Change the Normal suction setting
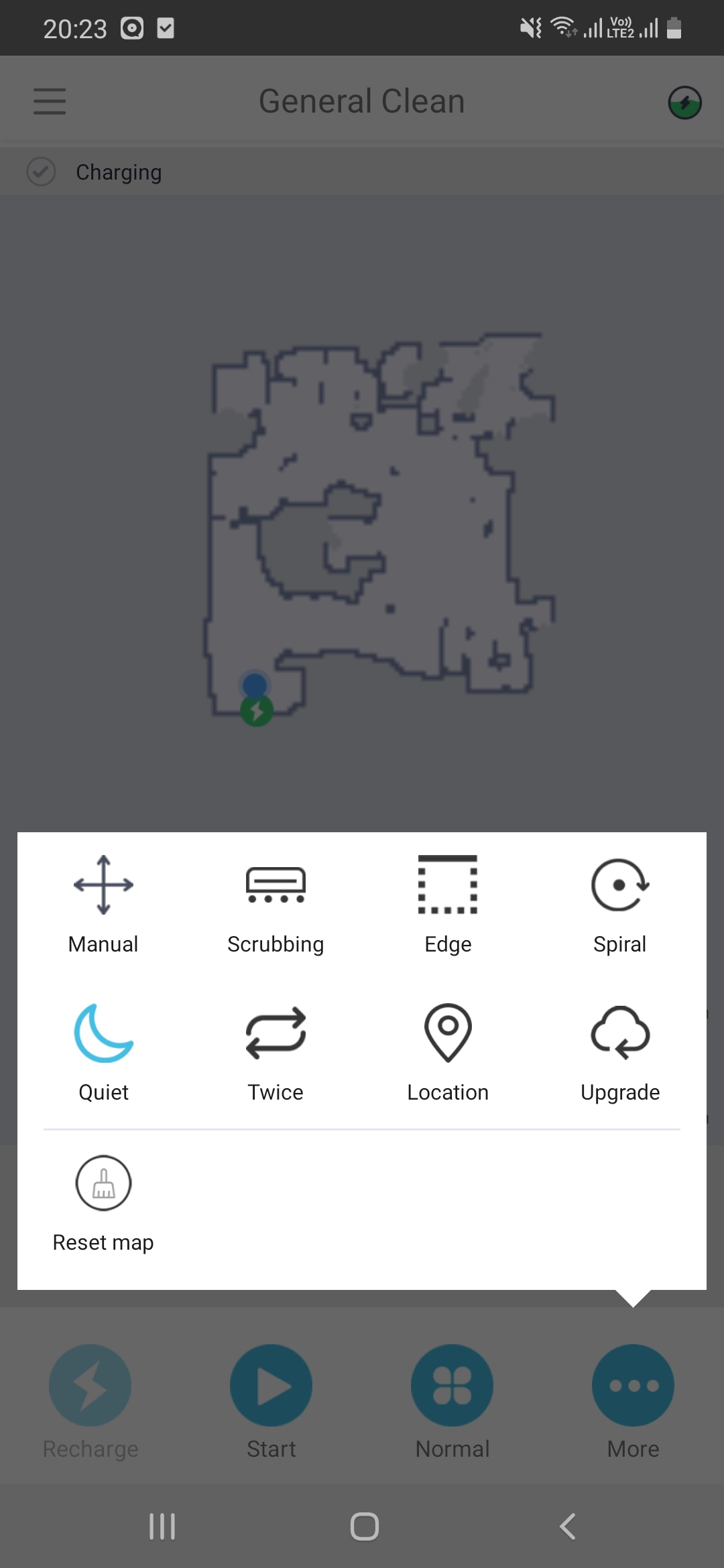 (x=452, y=1385)
